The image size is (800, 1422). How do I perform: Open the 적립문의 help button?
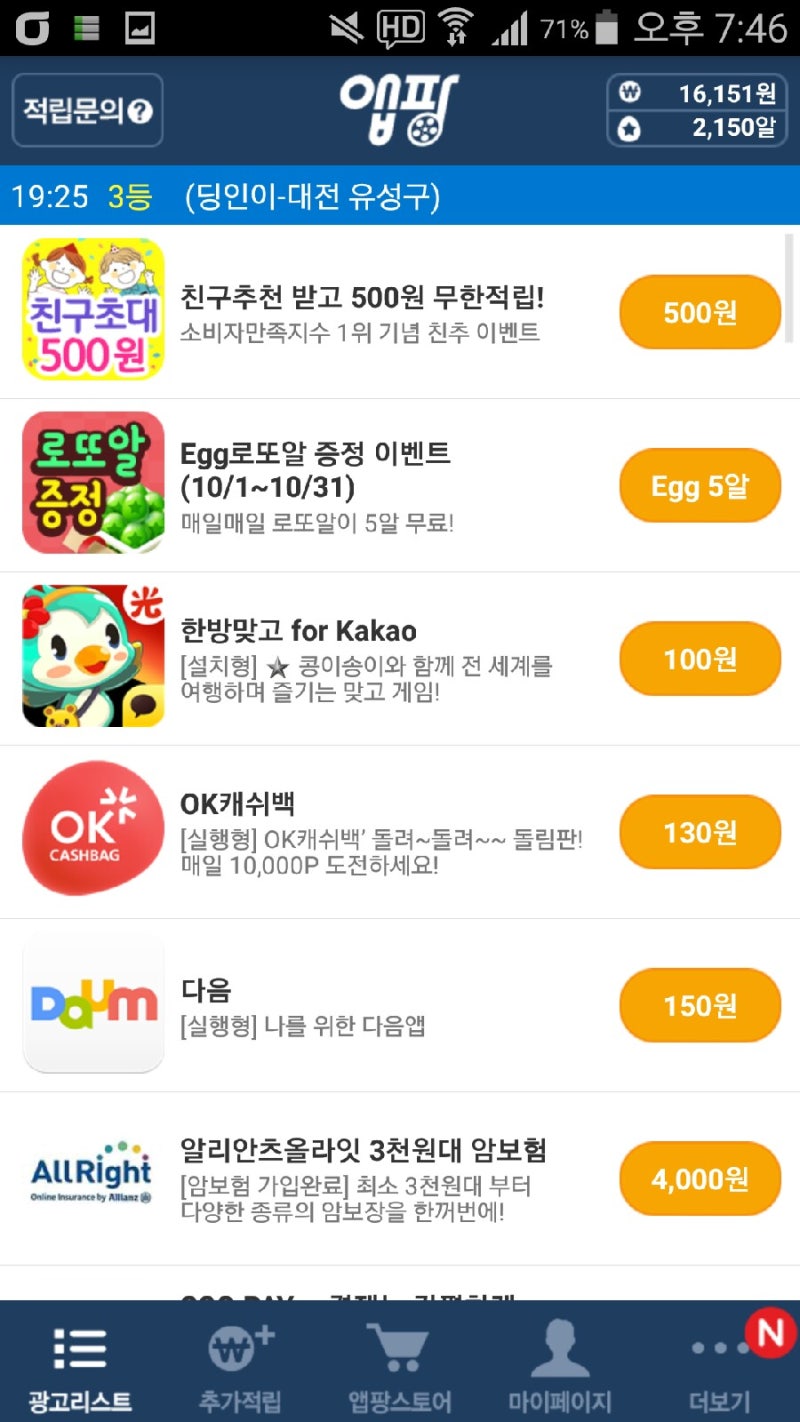pyautogui.click(x=87, y=110)
